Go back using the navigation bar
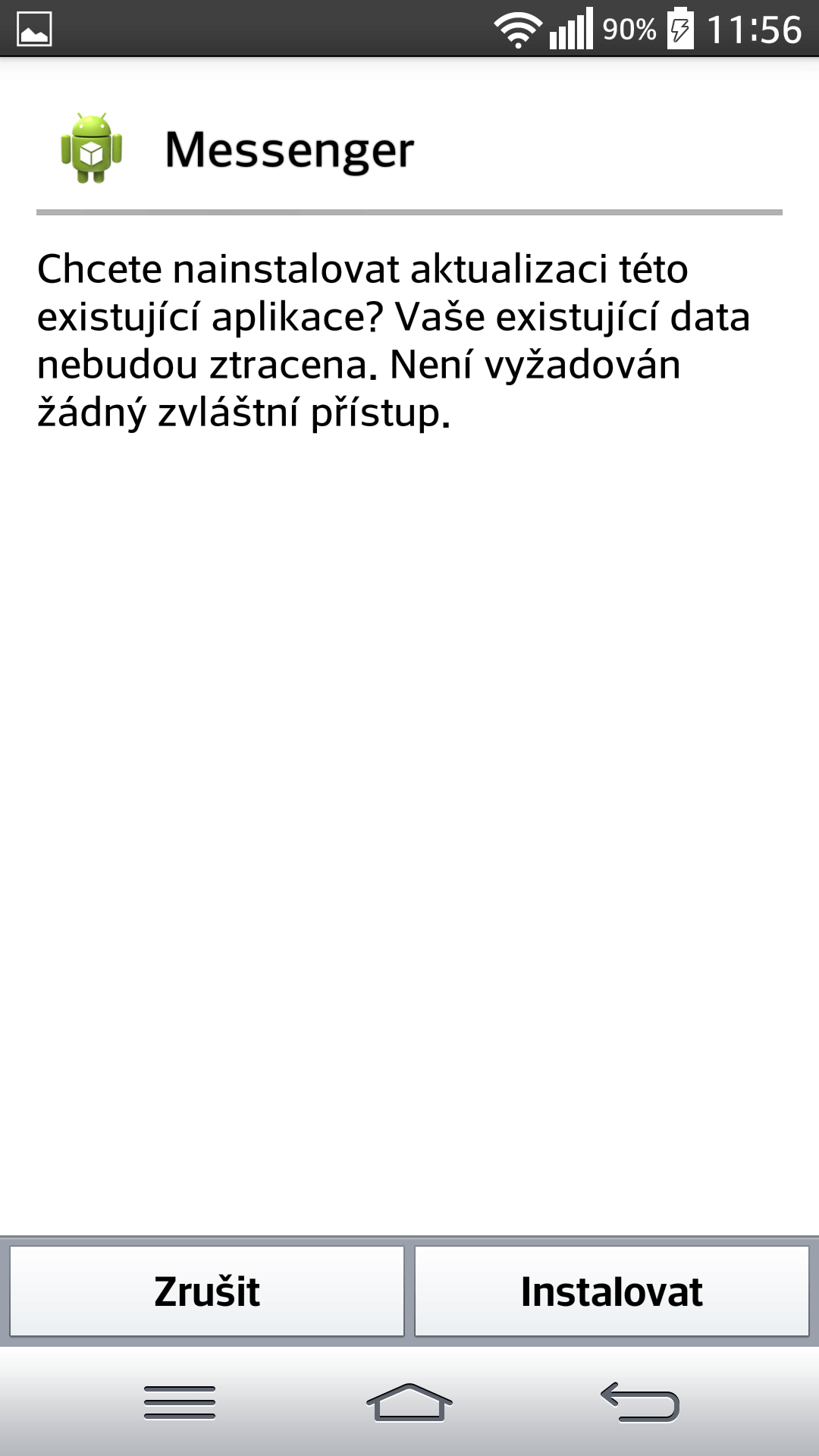Viewport: 819px width, 1456px height. [x=639, y=1401]
